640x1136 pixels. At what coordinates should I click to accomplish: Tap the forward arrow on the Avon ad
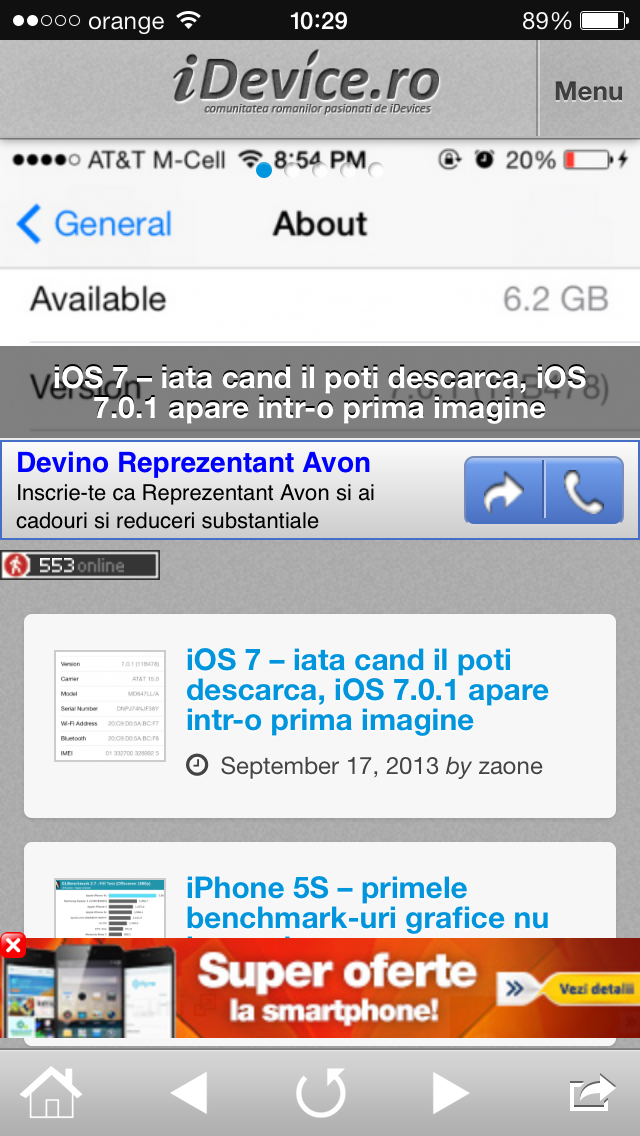coord(504,490)
